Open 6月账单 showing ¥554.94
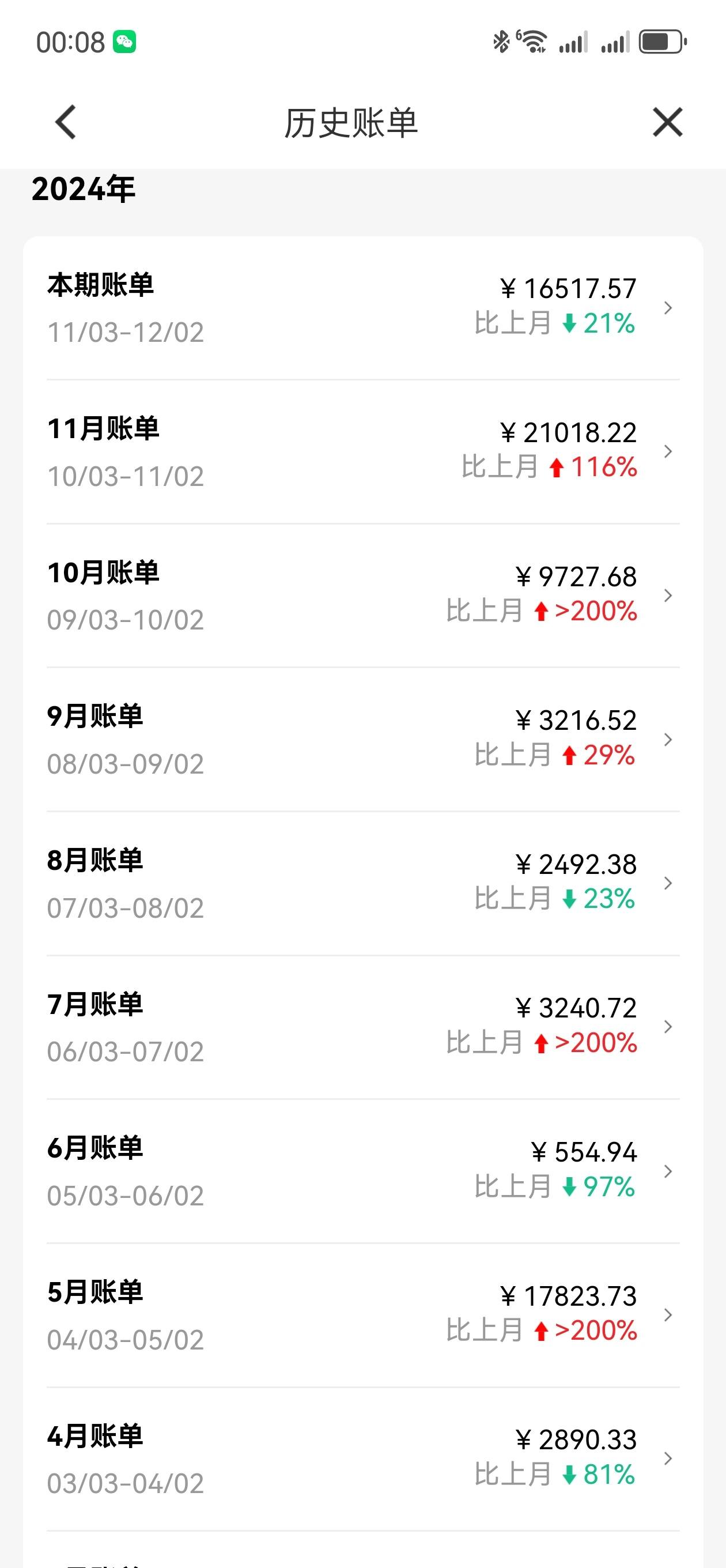This screenshot has width=726, height=1568. pyautogui.click(x=364, y=1171)
